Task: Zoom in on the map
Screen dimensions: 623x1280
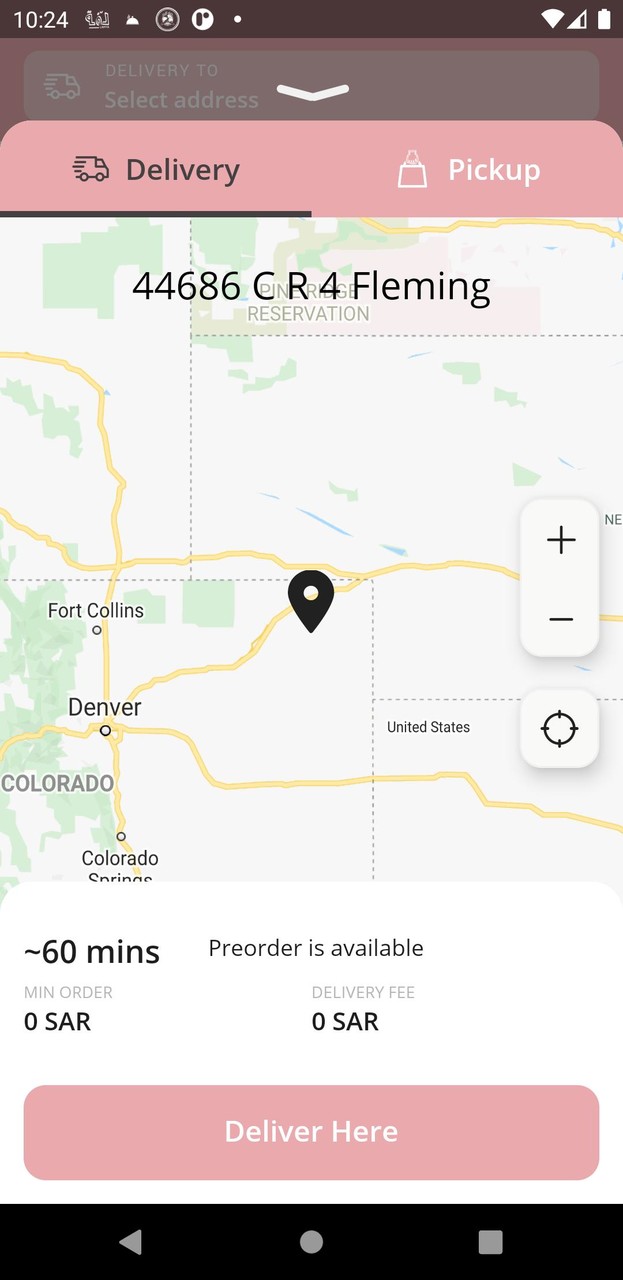Action: (x=560, y=540)
